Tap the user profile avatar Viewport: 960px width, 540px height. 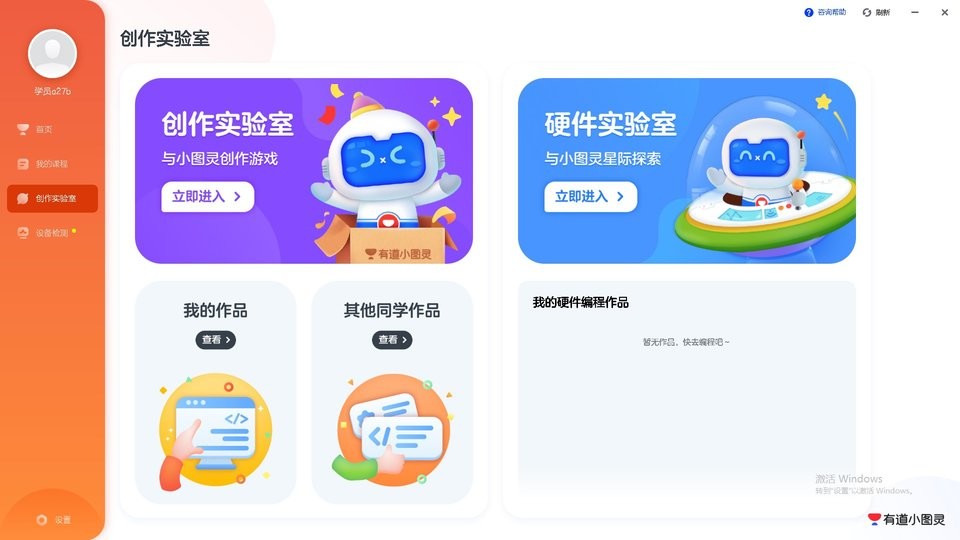(x=52, y=54)
